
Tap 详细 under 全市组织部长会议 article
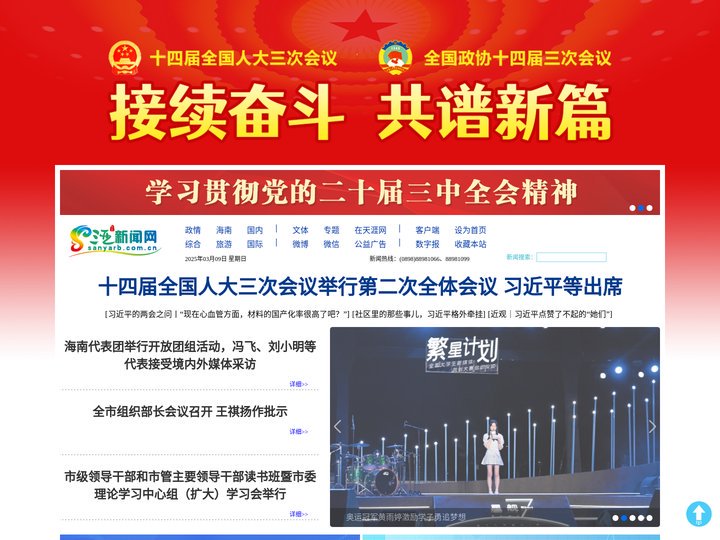[298, 432]
